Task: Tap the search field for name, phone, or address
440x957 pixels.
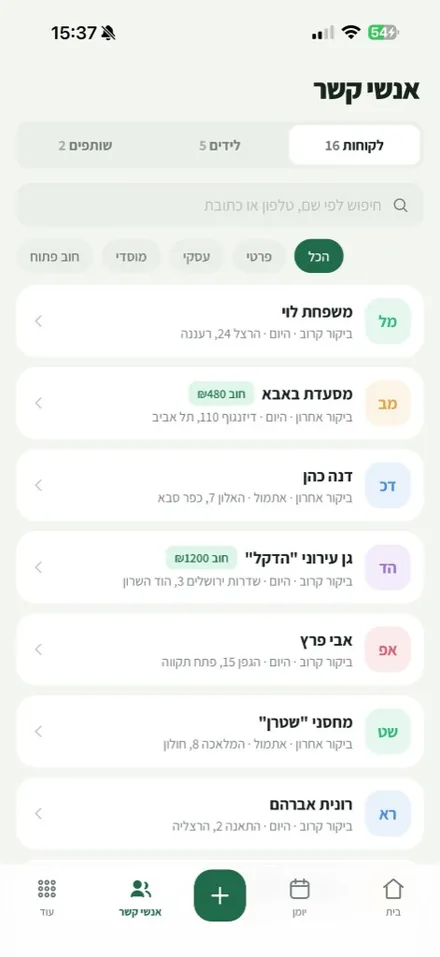Action: [x=220, y=205]
